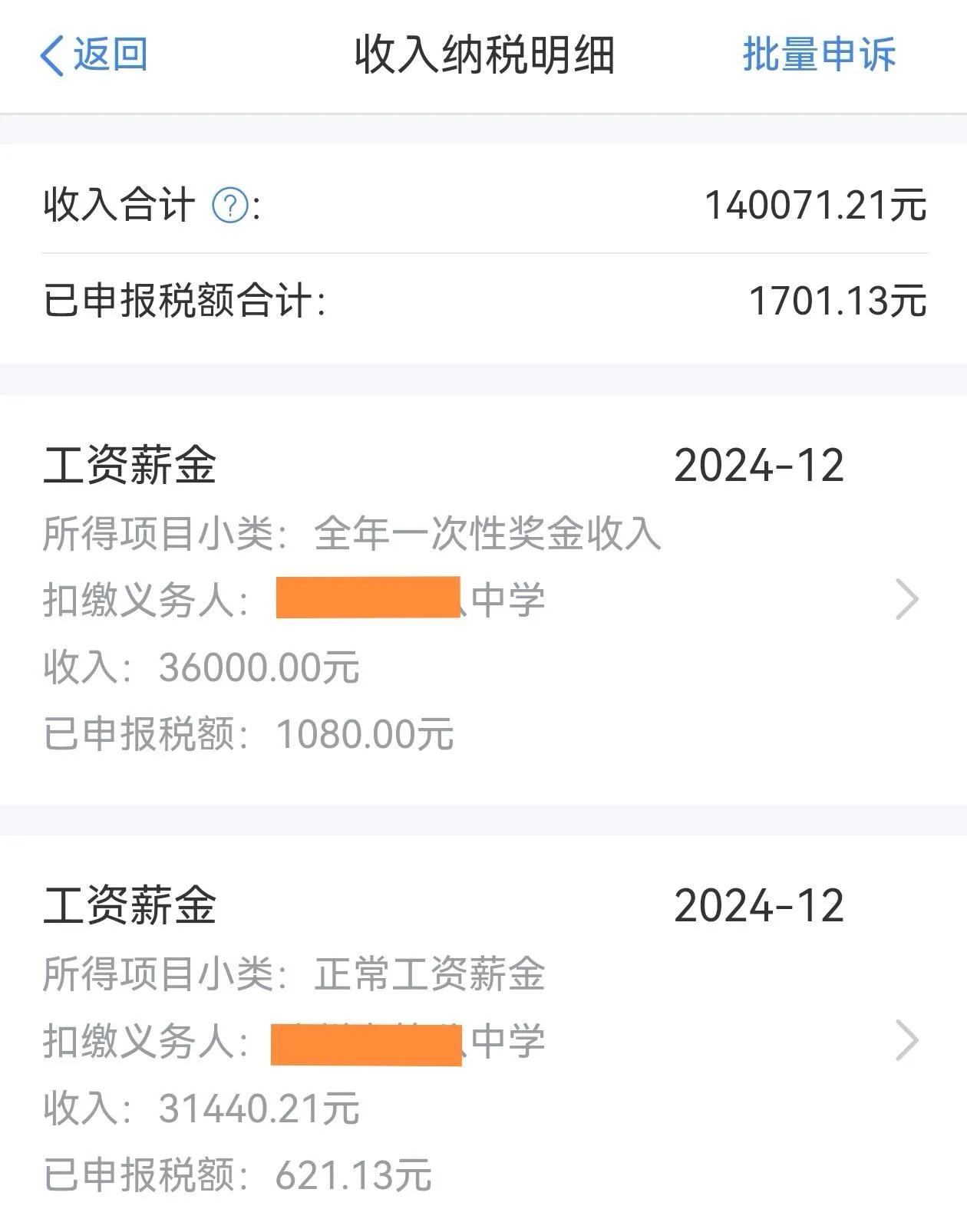This screenshot has width=967, height=1232.
Task: Select the 已申报税额合计 row
Action: pyautogui.click(x=484, y=299)
